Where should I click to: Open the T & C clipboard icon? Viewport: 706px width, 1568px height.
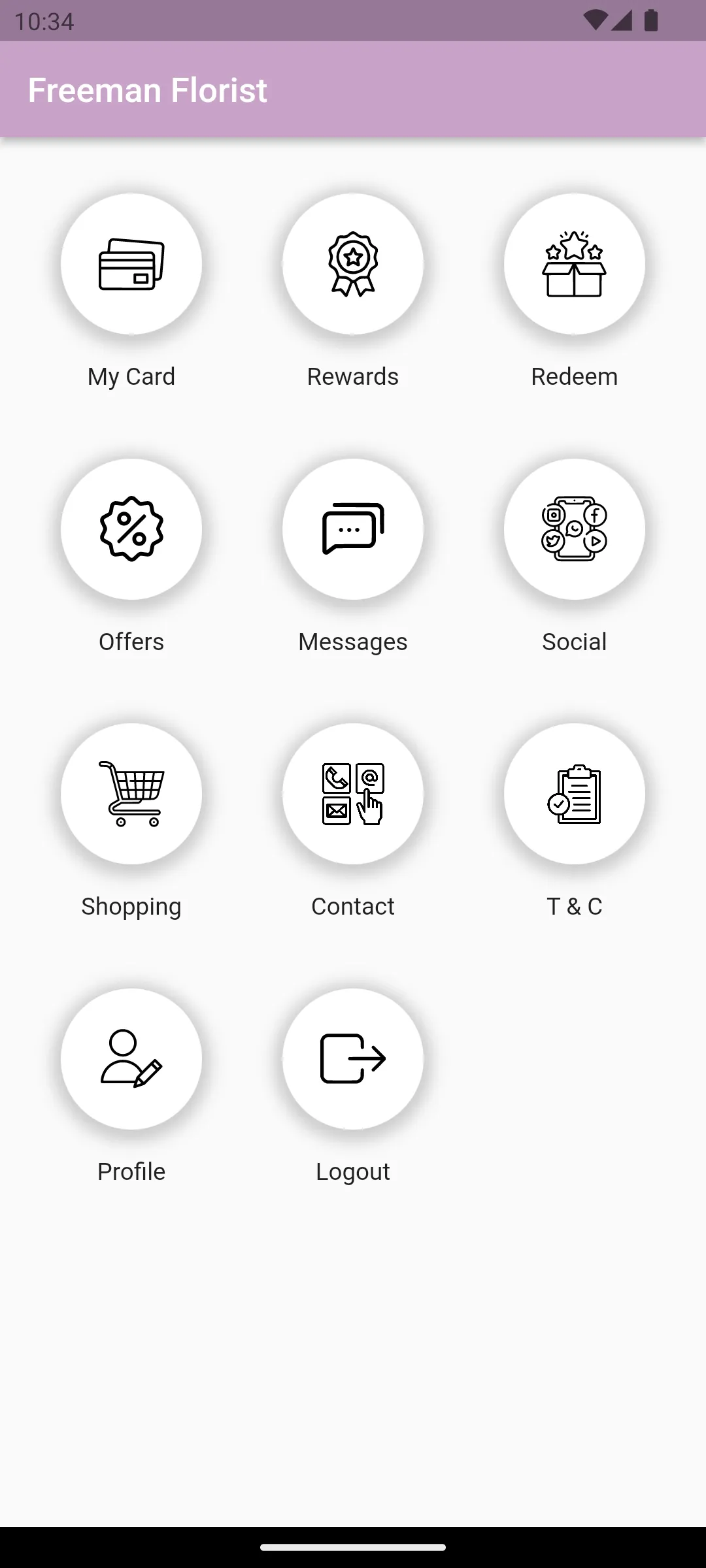coord(575,793)
